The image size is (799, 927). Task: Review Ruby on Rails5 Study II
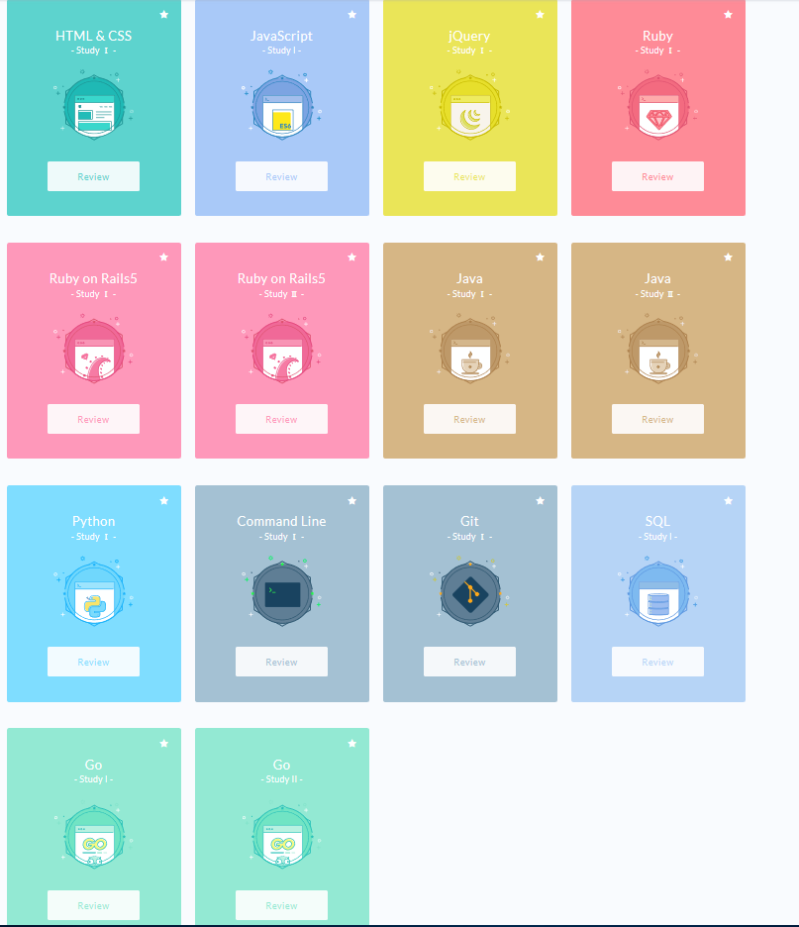[x=281, y=419]
